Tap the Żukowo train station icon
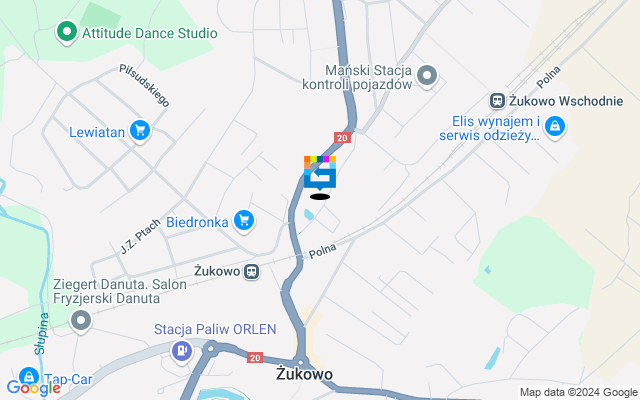The width and height of the screenshot is (640, 400). [x=252, y=271]
